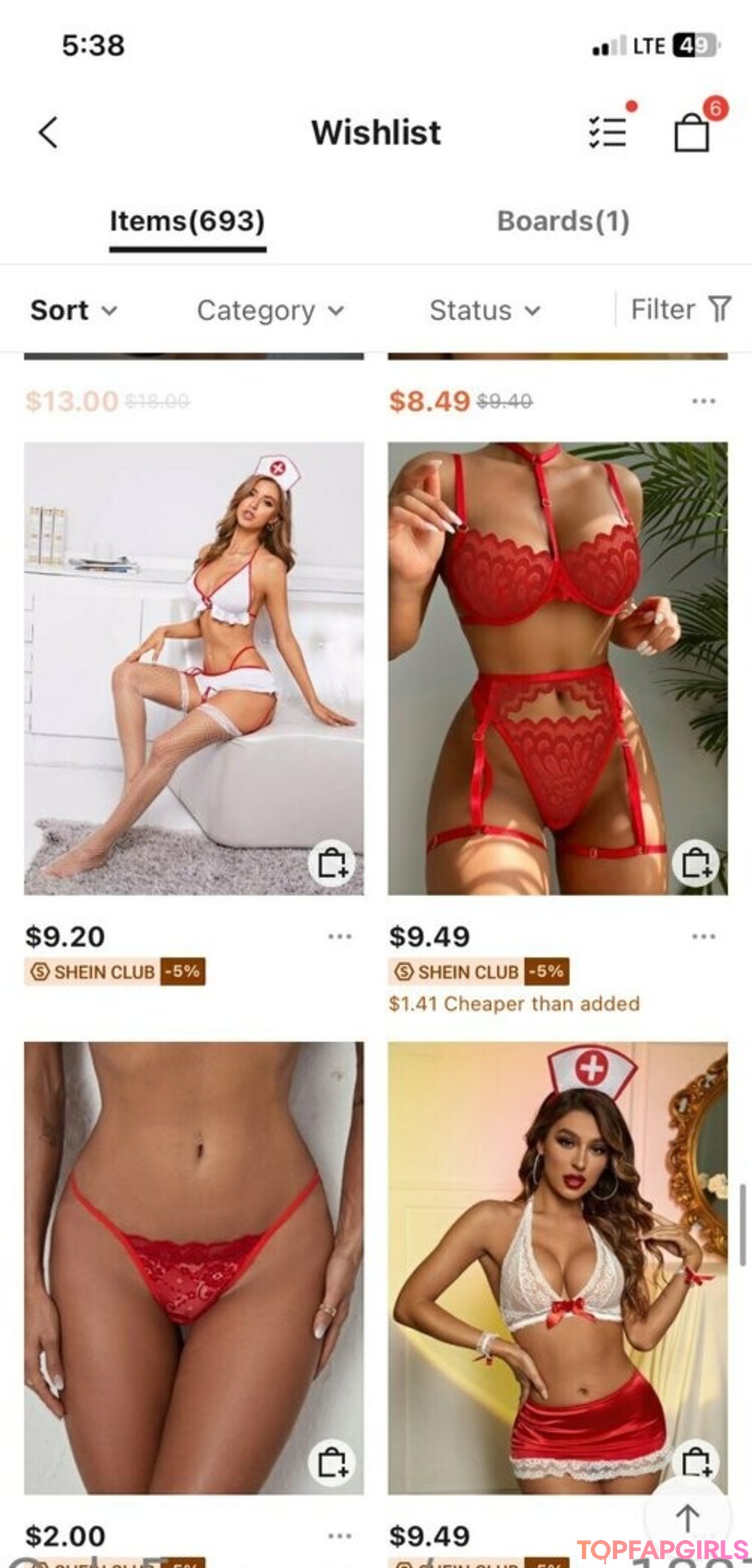Expand the Category dropdown

(270, 310)
